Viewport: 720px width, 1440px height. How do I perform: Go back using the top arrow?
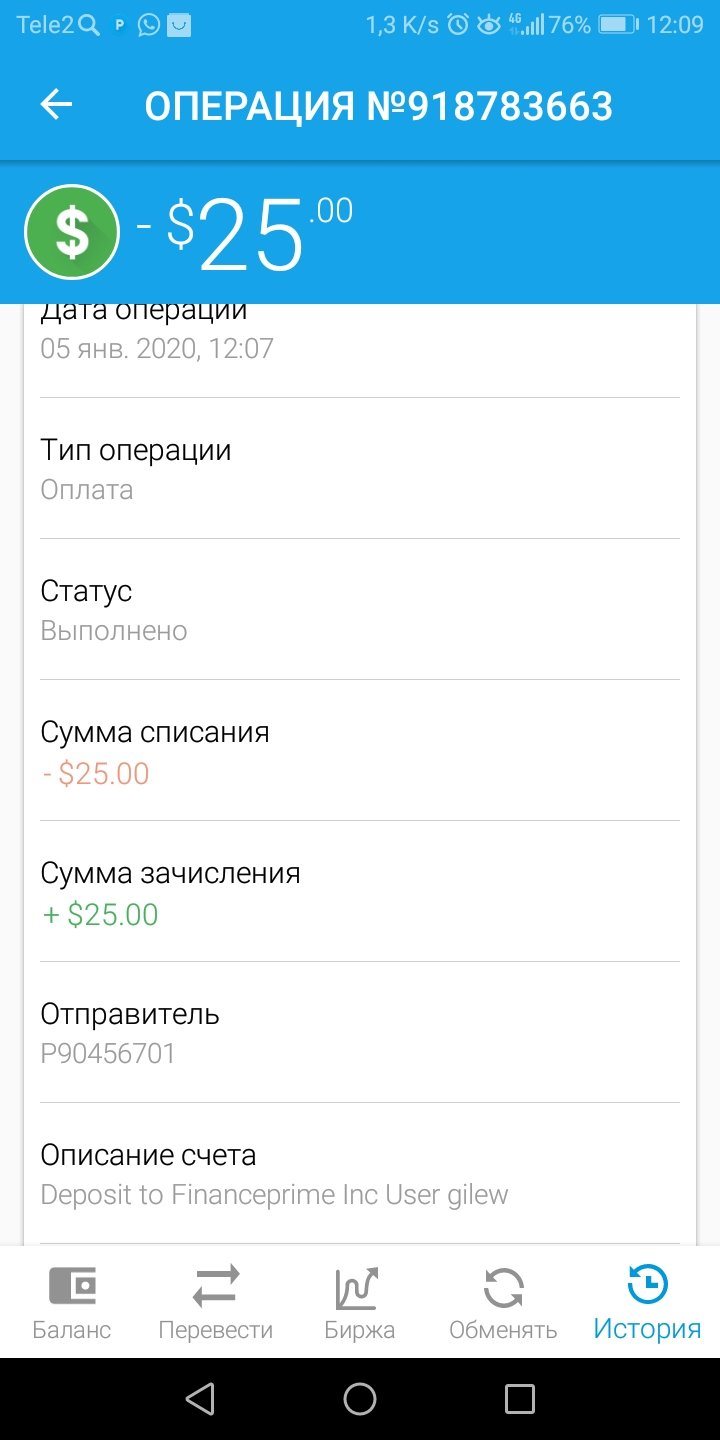tap(56, 105)
